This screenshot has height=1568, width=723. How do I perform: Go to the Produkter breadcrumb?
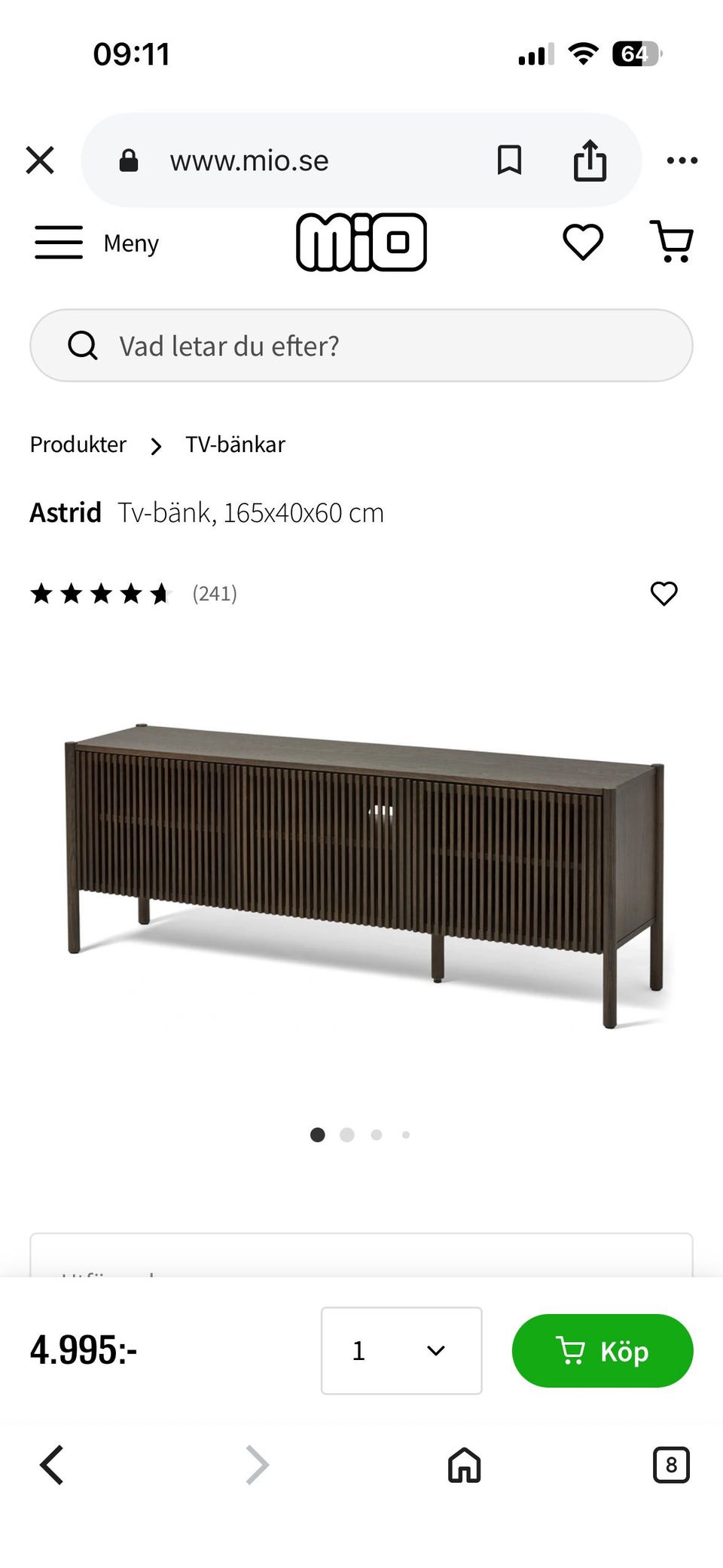click(78, 445)
